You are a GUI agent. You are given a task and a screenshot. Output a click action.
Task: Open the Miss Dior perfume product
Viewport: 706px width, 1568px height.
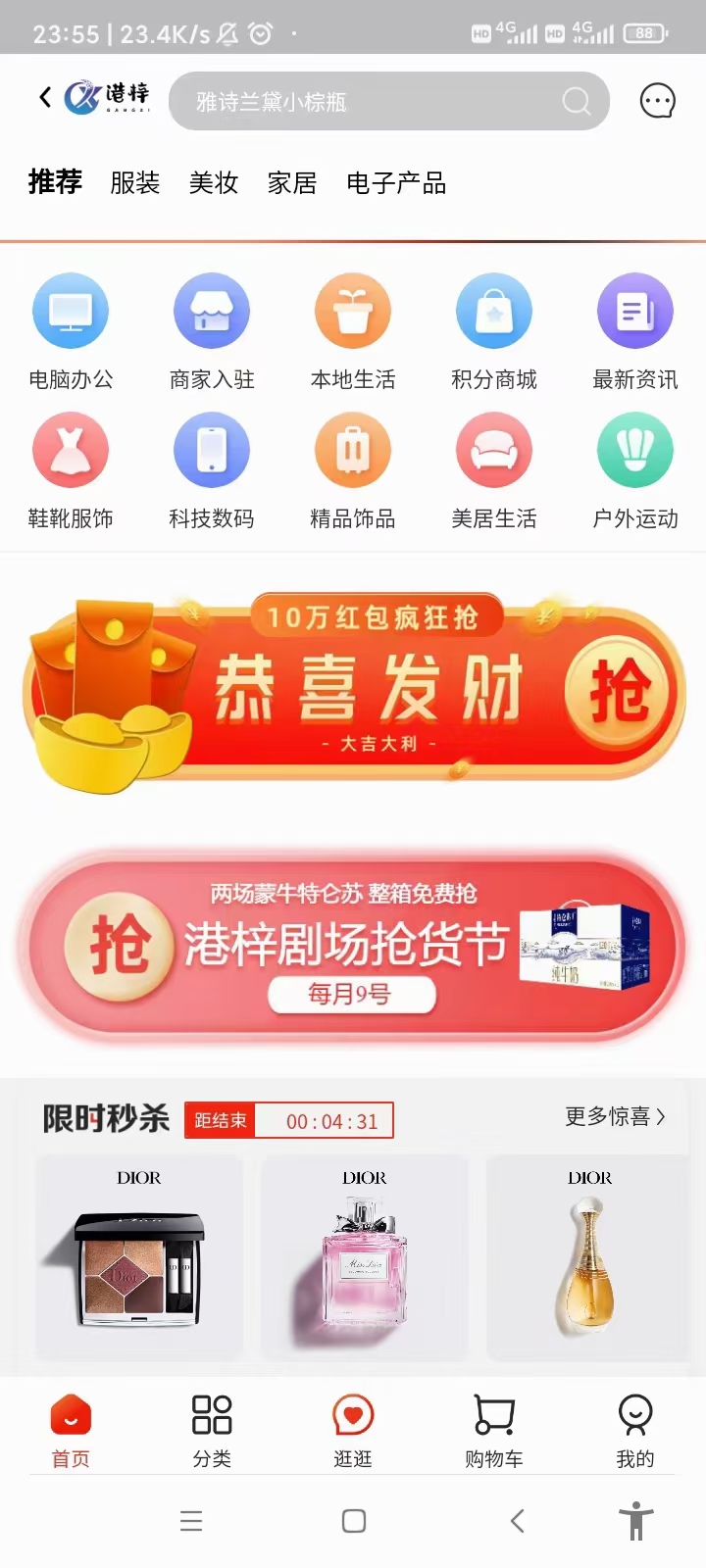365,1257
